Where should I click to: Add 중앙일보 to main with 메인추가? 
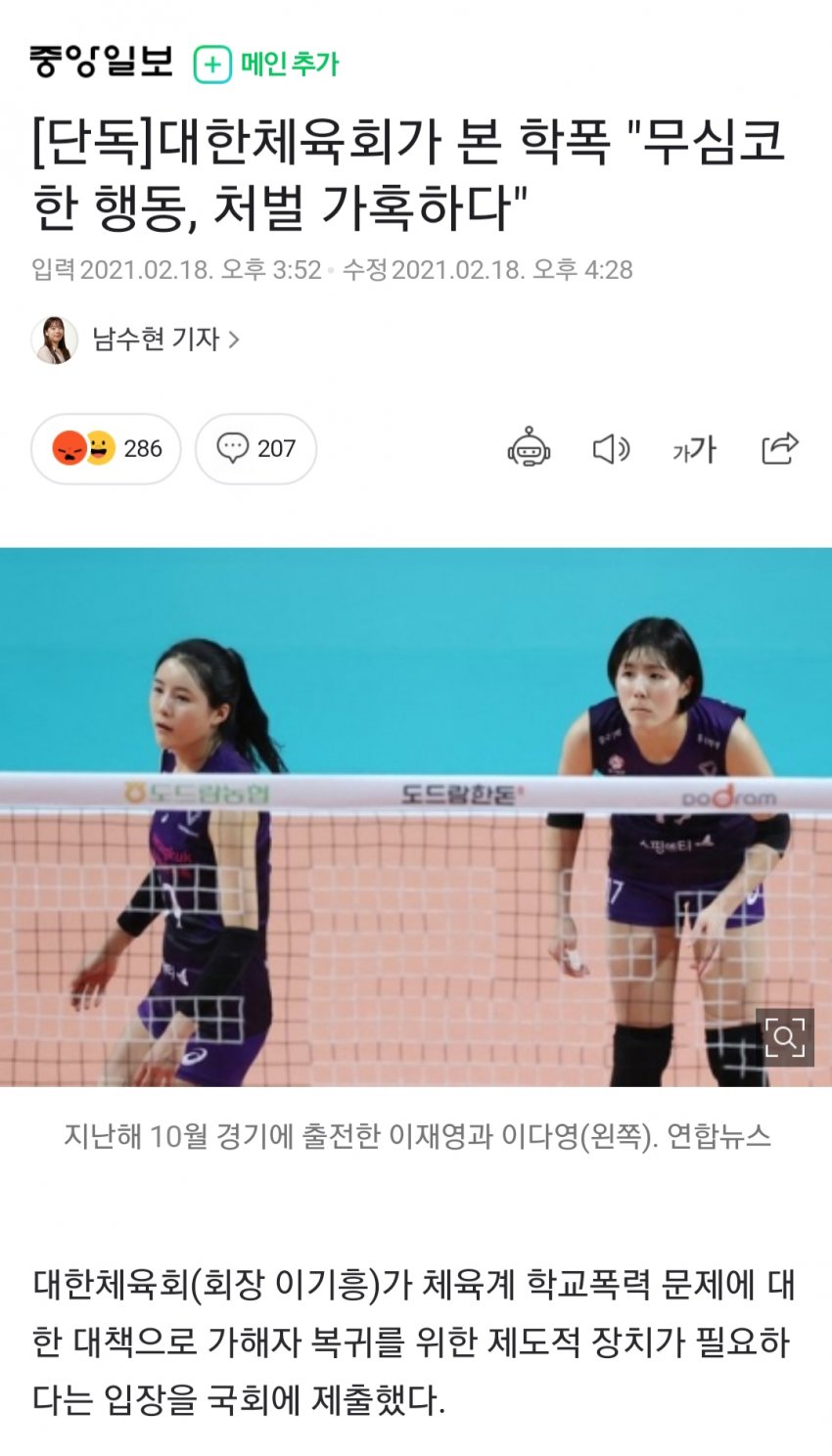point(266,65)
